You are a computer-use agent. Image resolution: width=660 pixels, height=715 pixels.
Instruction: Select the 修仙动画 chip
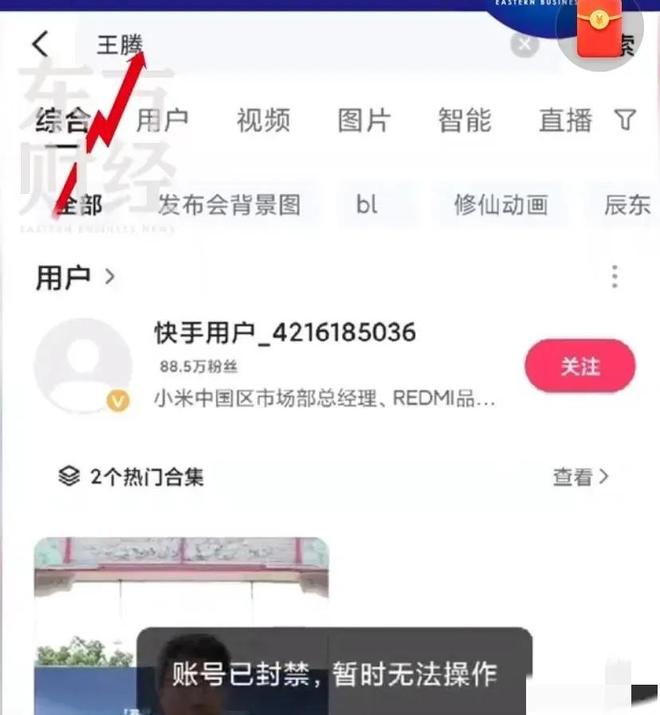[x=500, y=206]
